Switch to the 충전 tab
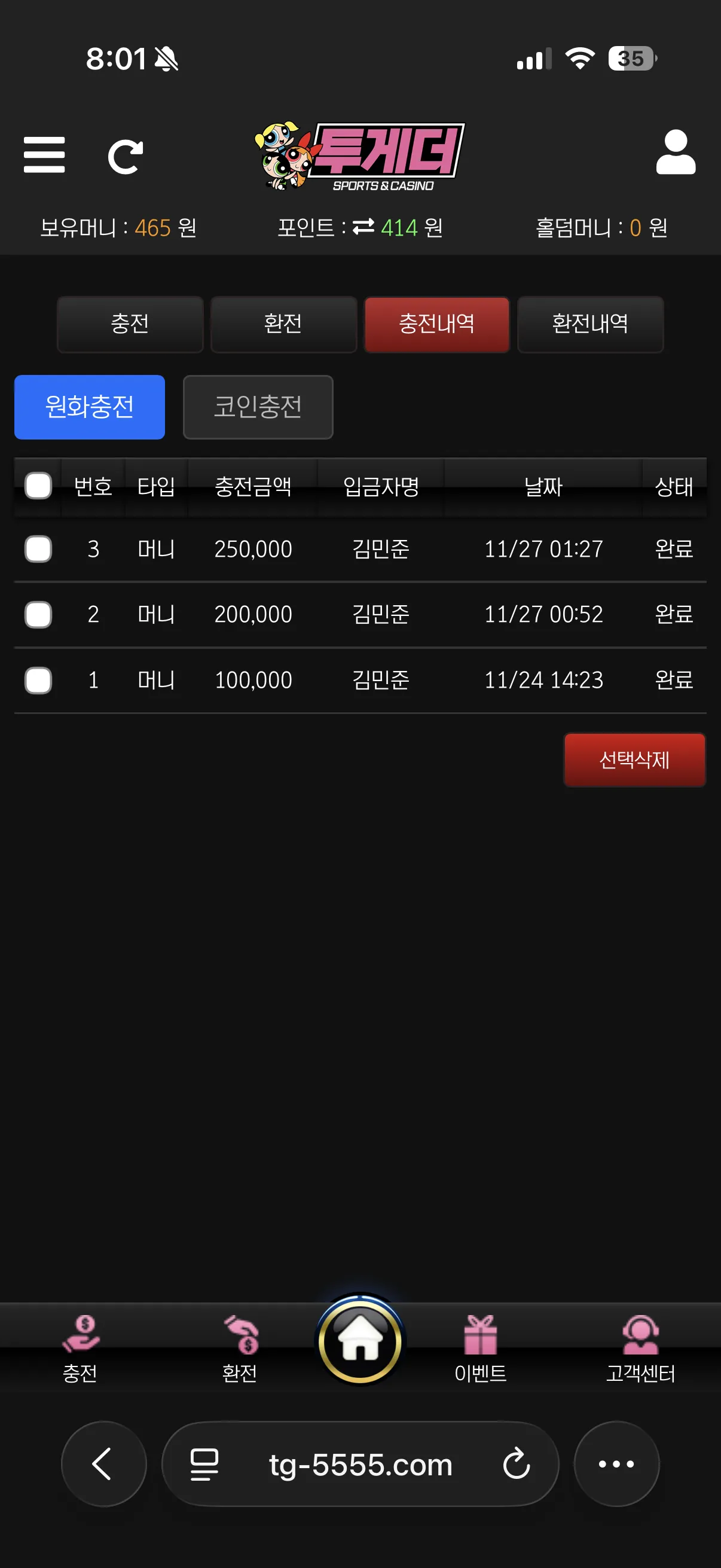721x1568 pixels. pos(130,324)
